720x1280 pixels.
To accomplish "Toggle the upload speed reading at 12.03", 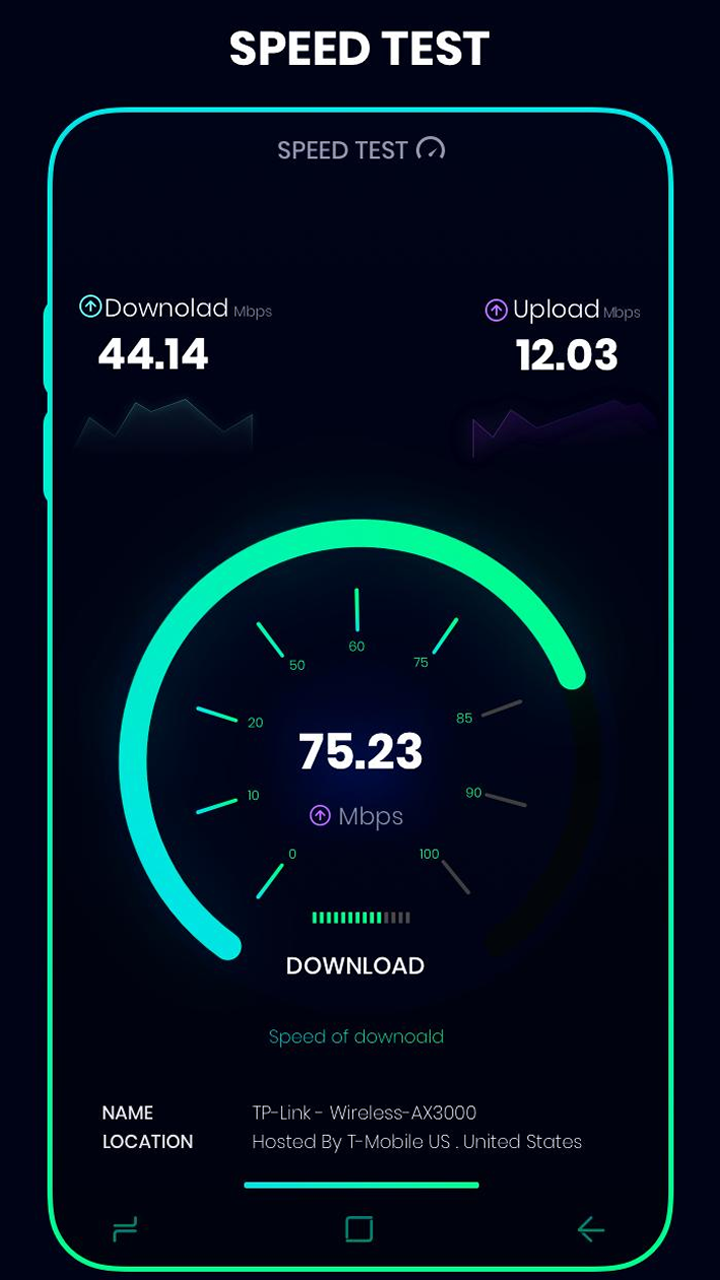I will coord(565,354).
